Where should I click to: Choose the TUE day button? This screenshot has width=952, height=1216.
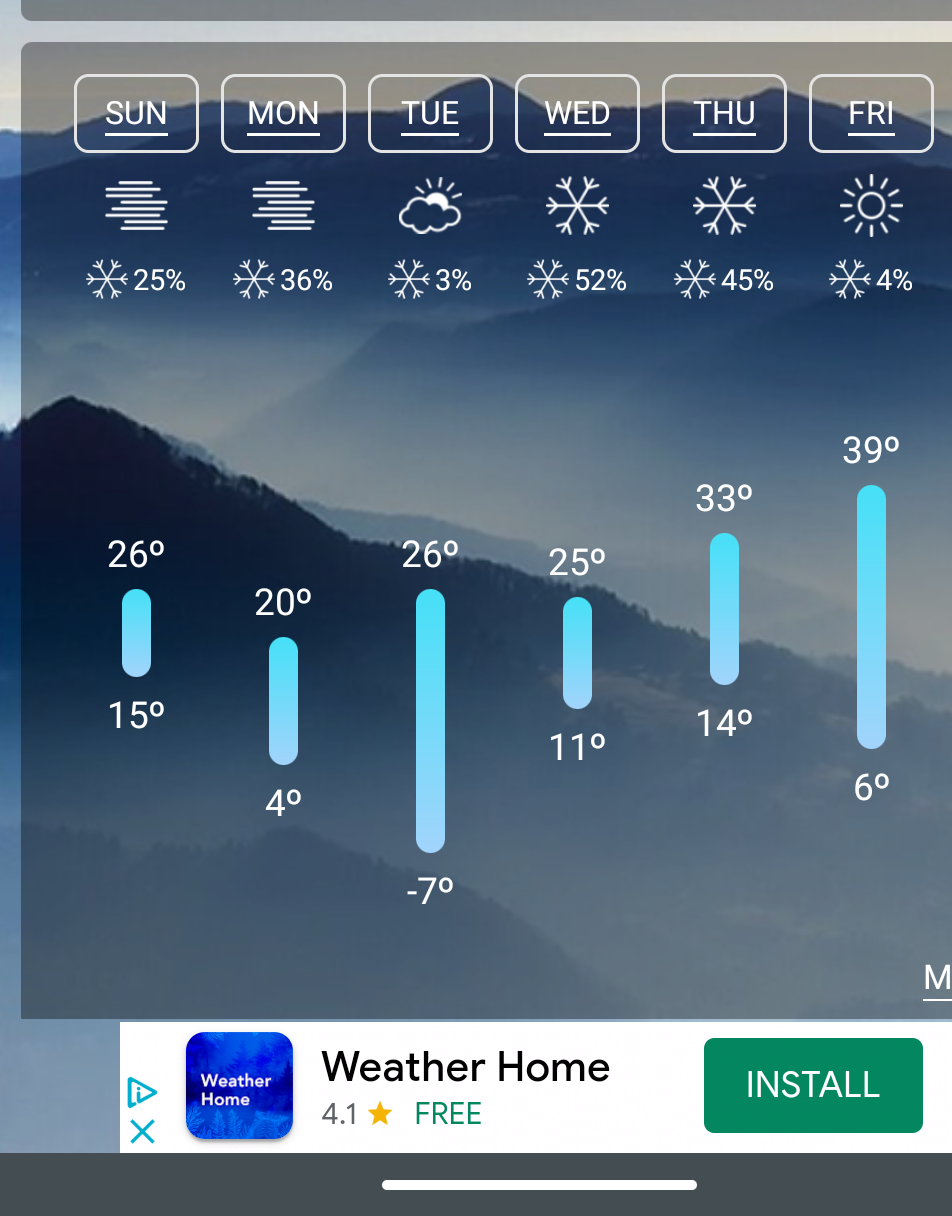click(x=430, y=114)
